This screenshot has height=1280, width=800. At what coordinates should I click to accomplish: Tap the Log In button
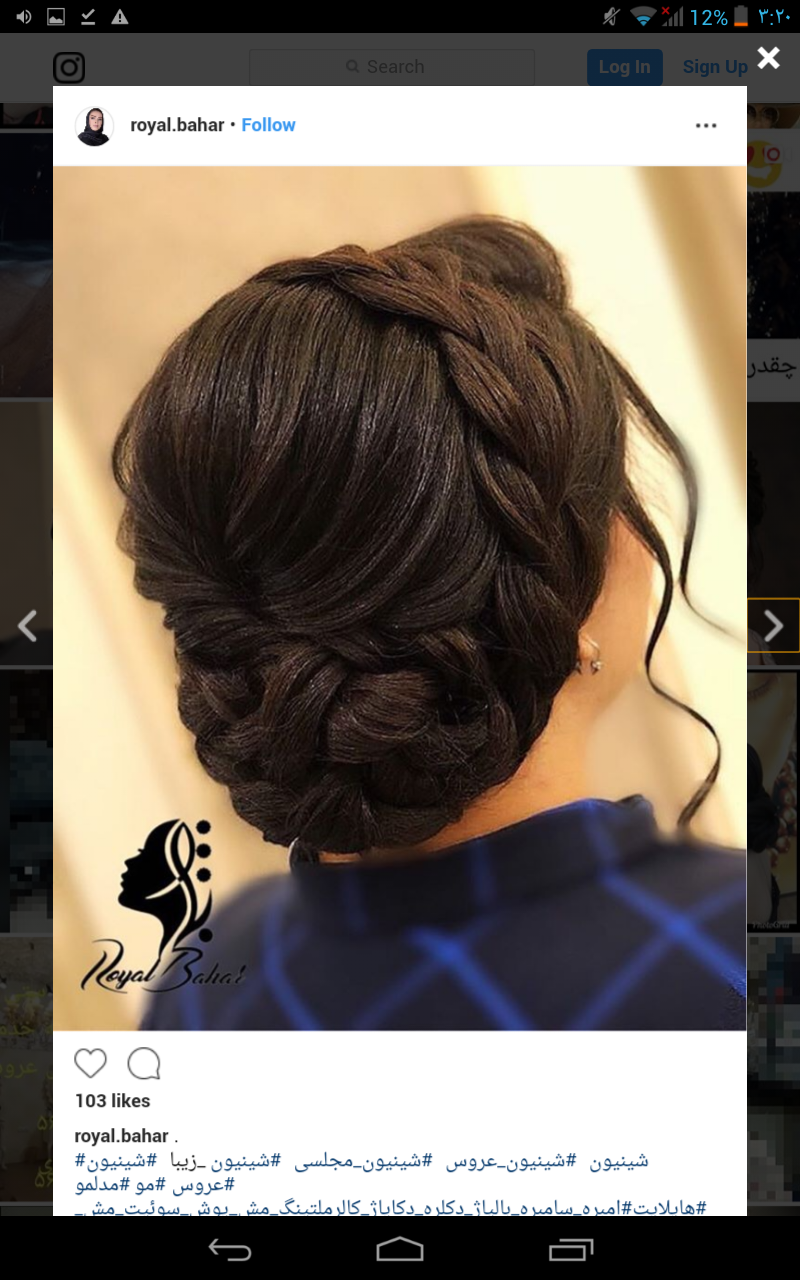624,67
